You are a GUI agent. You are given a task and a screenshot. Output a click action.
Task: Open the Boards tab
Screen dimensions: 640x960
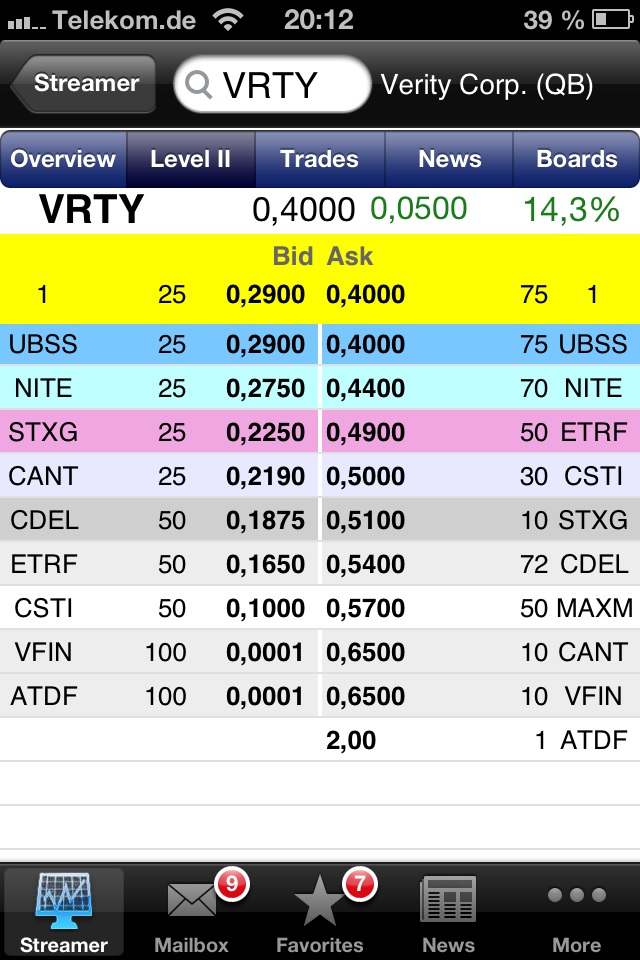[x=576, y=159]
